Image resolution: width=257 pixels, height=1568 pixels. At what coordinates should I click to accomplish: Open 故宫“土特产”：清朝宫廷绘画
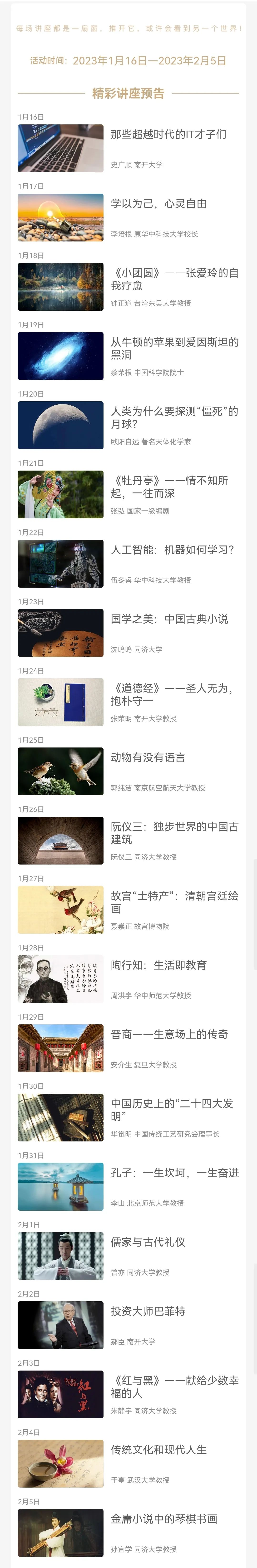(x=174, y=902)
